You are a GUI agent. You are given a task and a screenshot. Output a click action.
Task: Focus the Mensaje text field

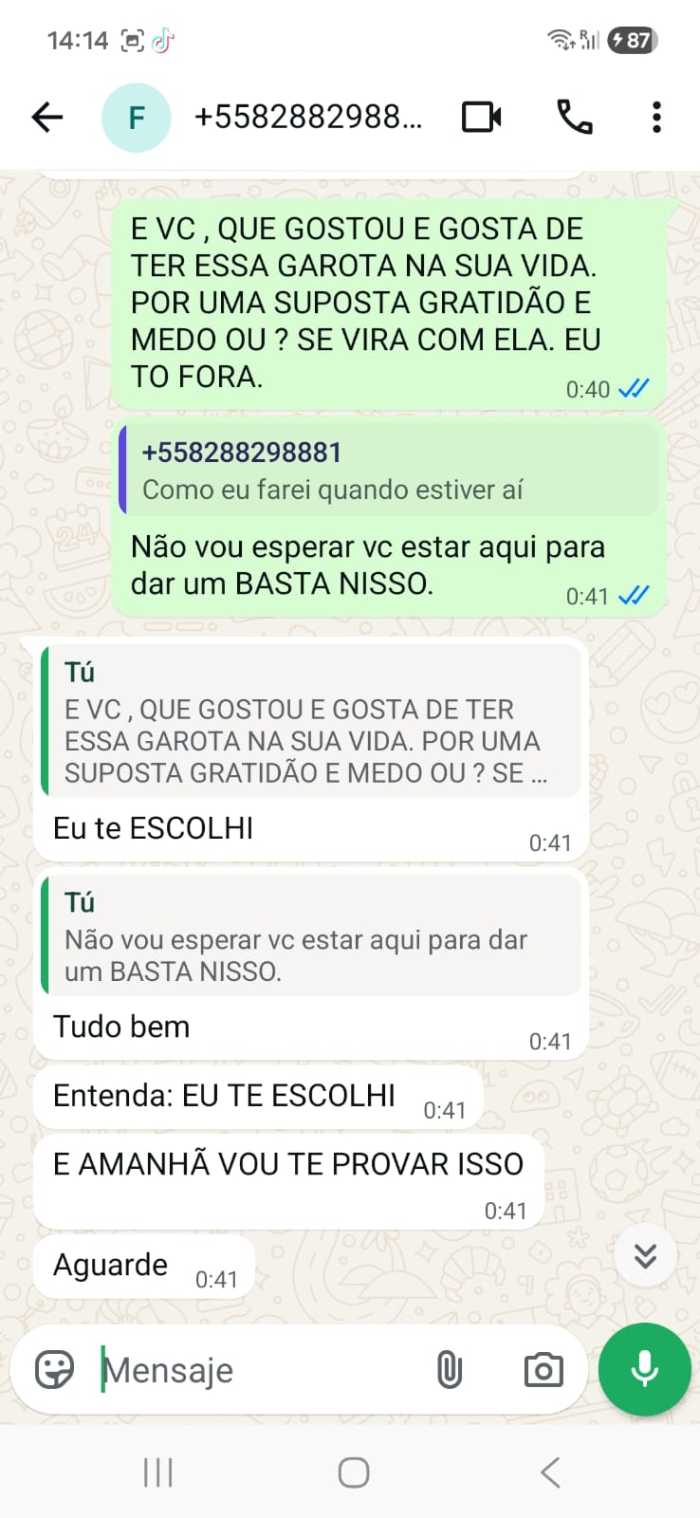pos(260,1370)
